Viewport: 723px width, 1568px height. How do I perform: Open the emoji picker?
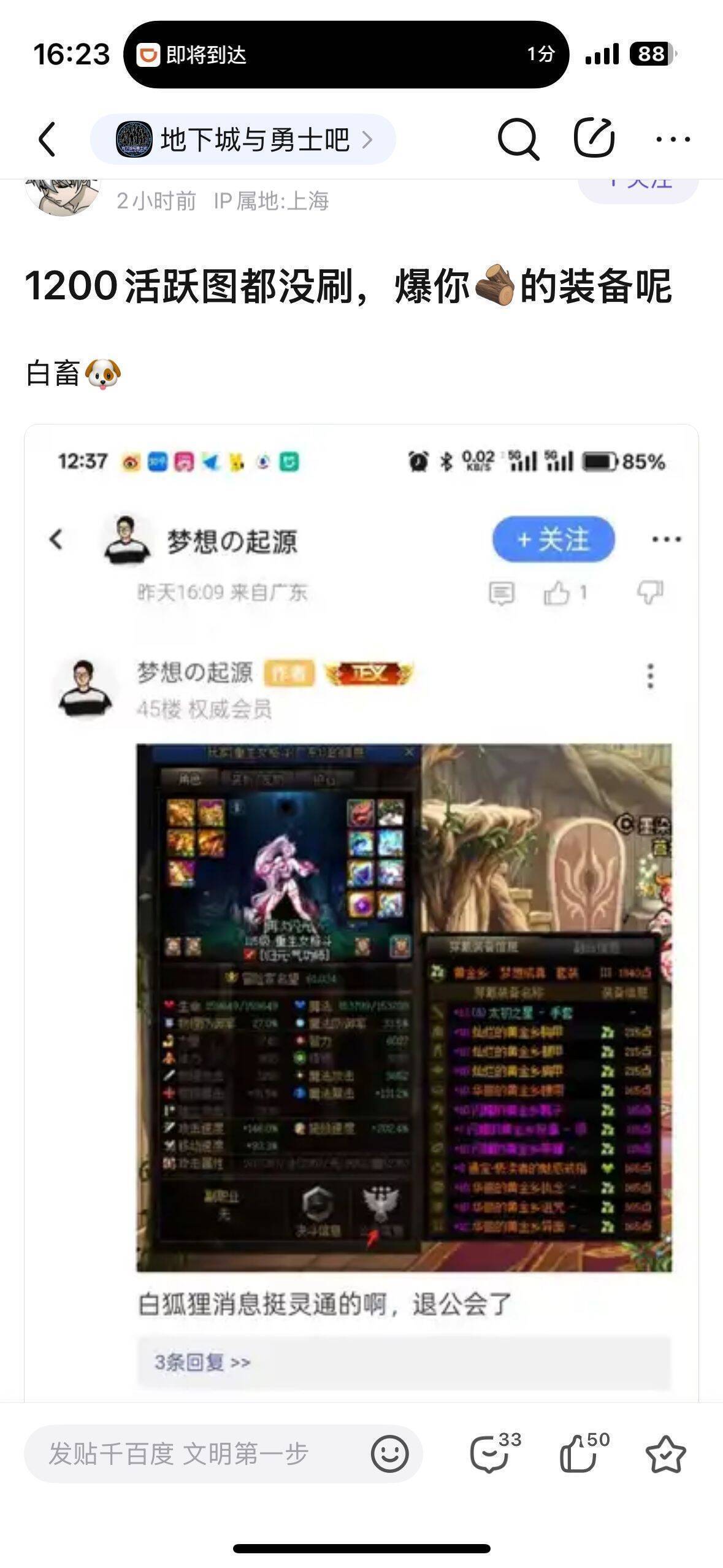(x=389, y=1454)
